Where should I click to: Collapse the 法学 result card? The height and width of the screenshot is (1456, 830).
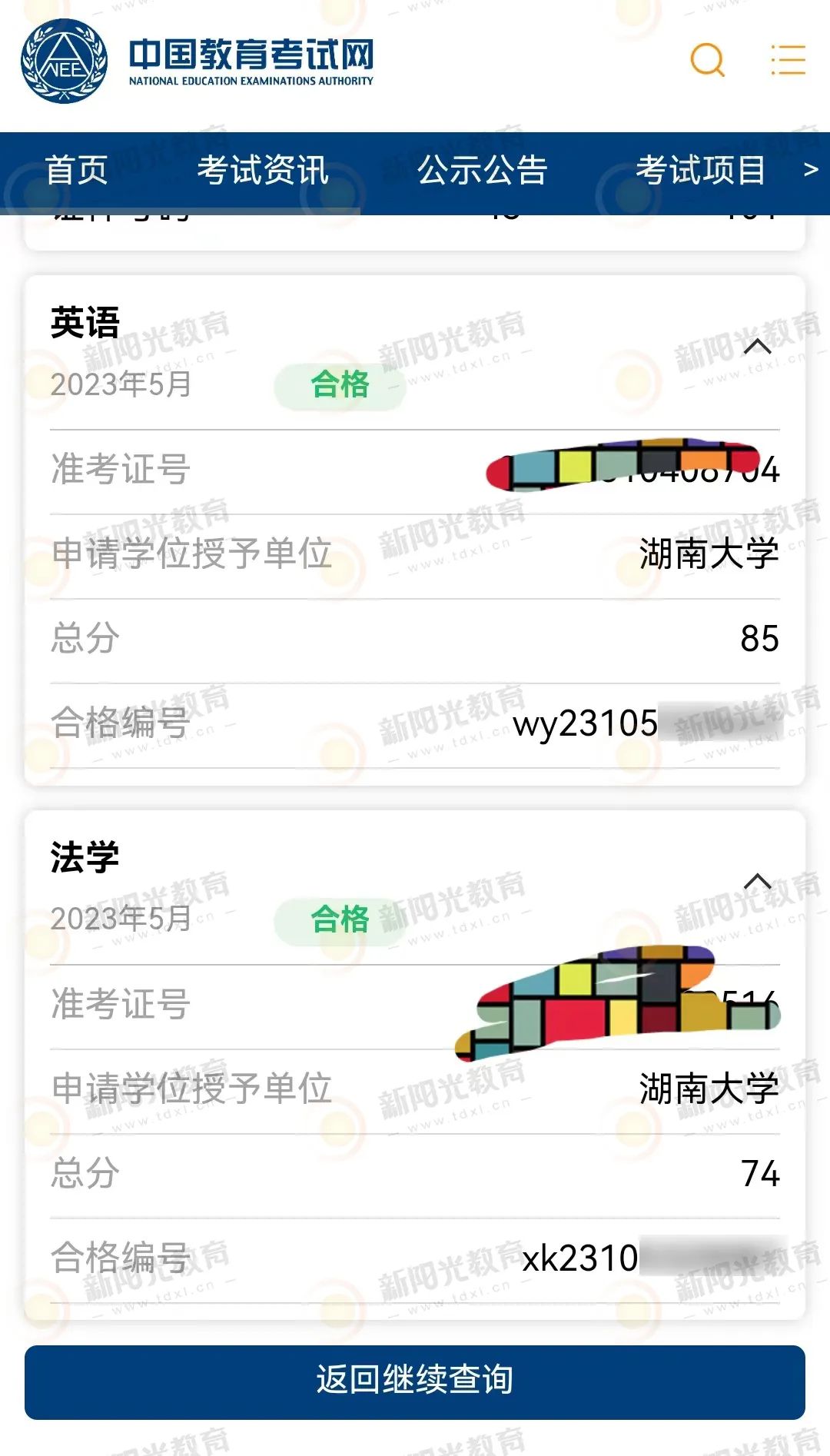coord(757,882)
